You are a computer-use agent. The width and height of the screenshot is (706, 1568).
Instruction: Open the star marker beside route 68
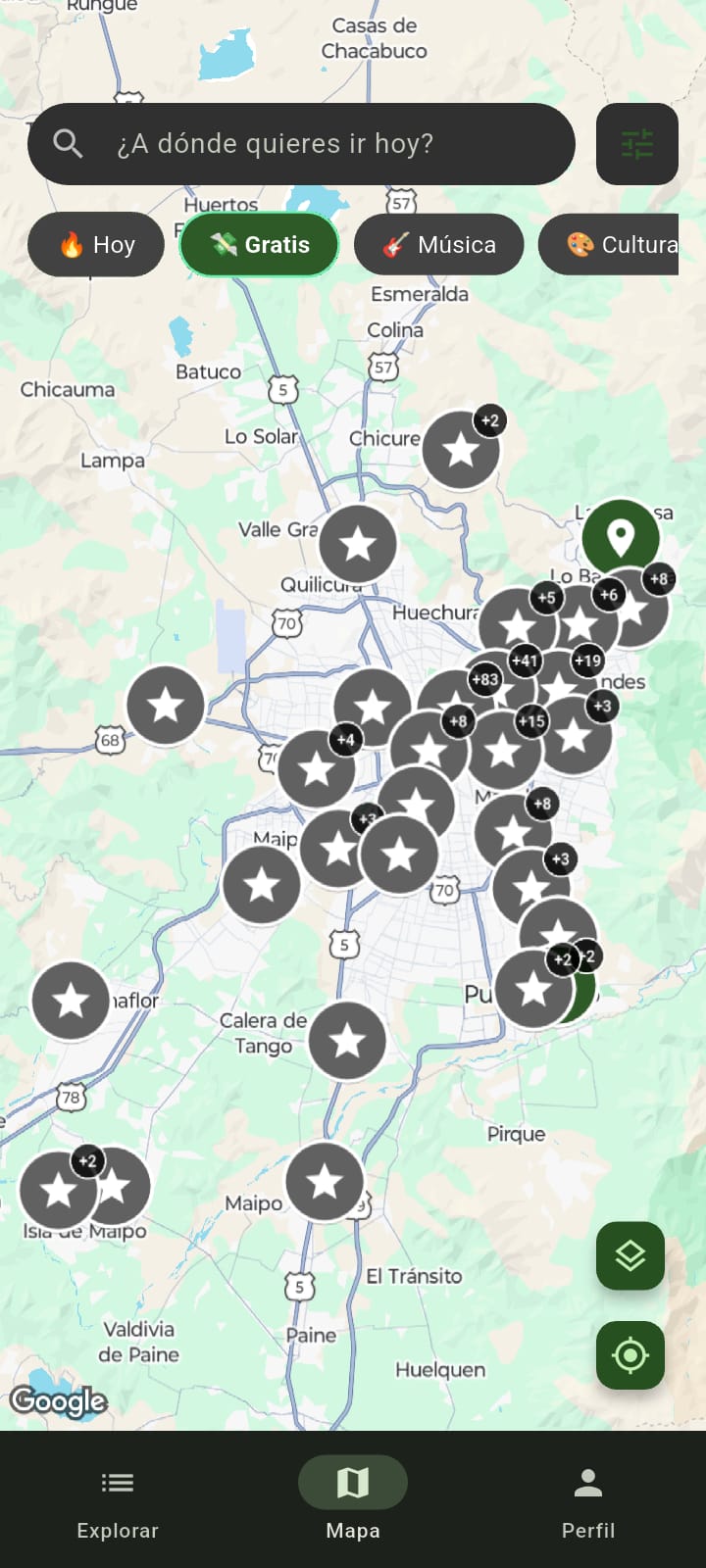(166, 705)
